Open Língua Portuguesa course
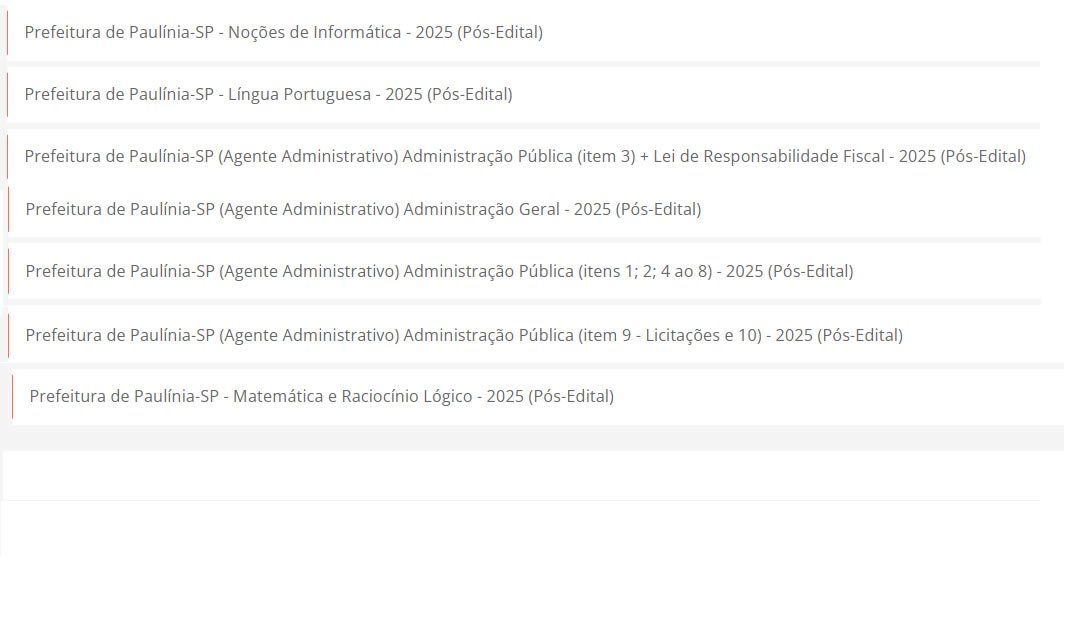The image size is (1076, 639). [268, 94]
